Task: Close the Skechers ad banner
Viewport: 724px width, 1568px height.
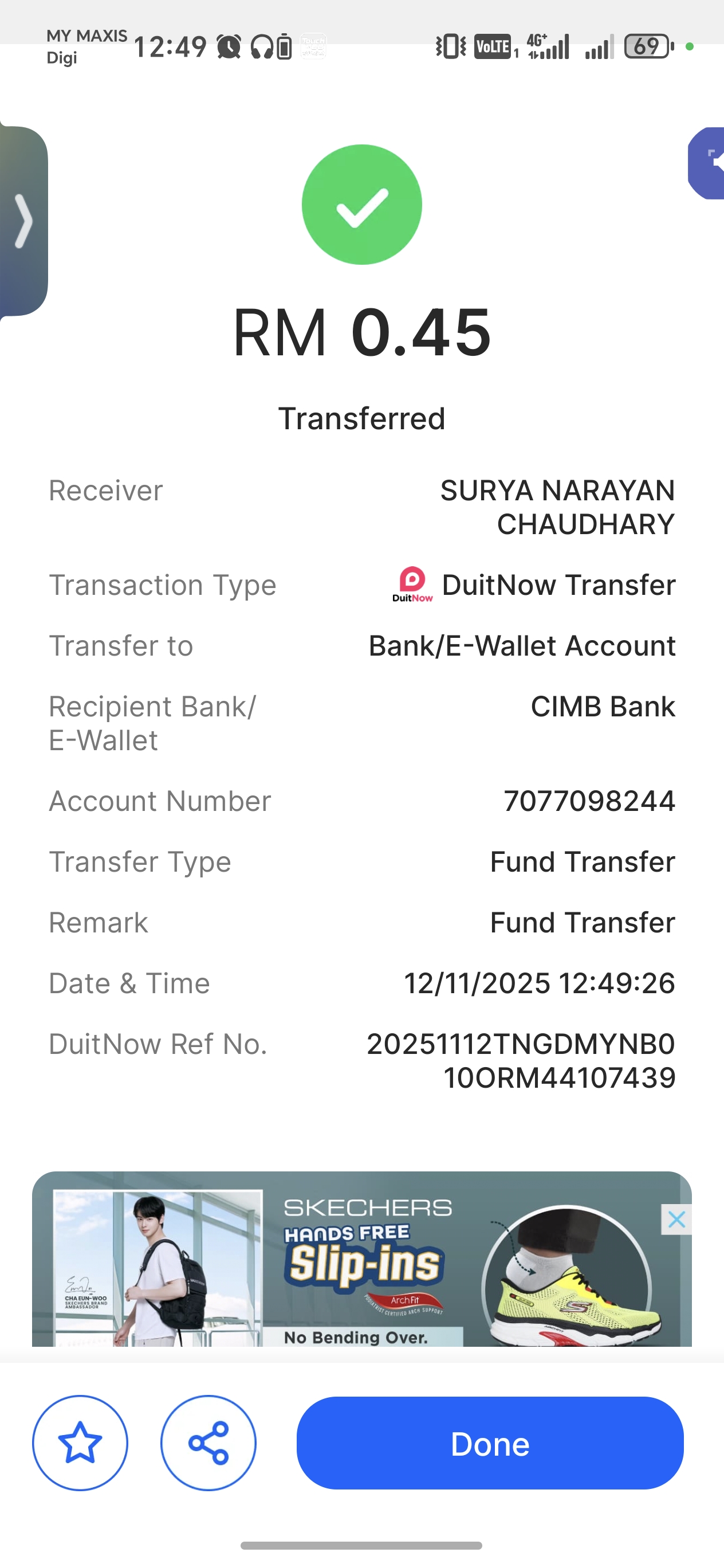Action: pyautogui.click(x=676, y=1219)
